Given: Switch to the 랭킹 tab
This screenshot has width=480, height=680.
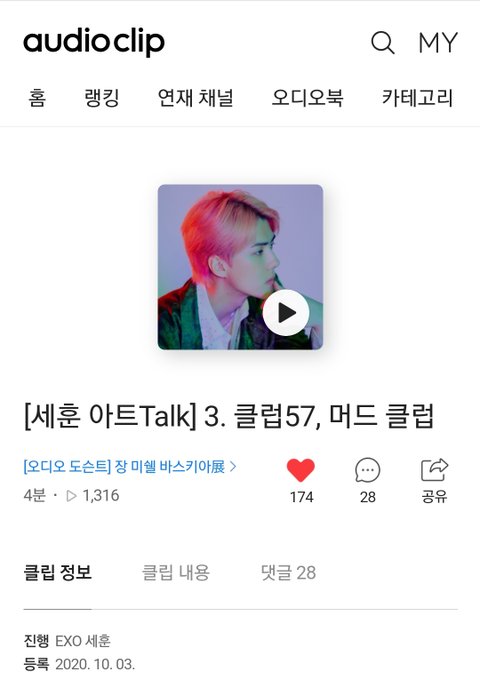Looking at the screenshot, I should click(x=102, y=98).
